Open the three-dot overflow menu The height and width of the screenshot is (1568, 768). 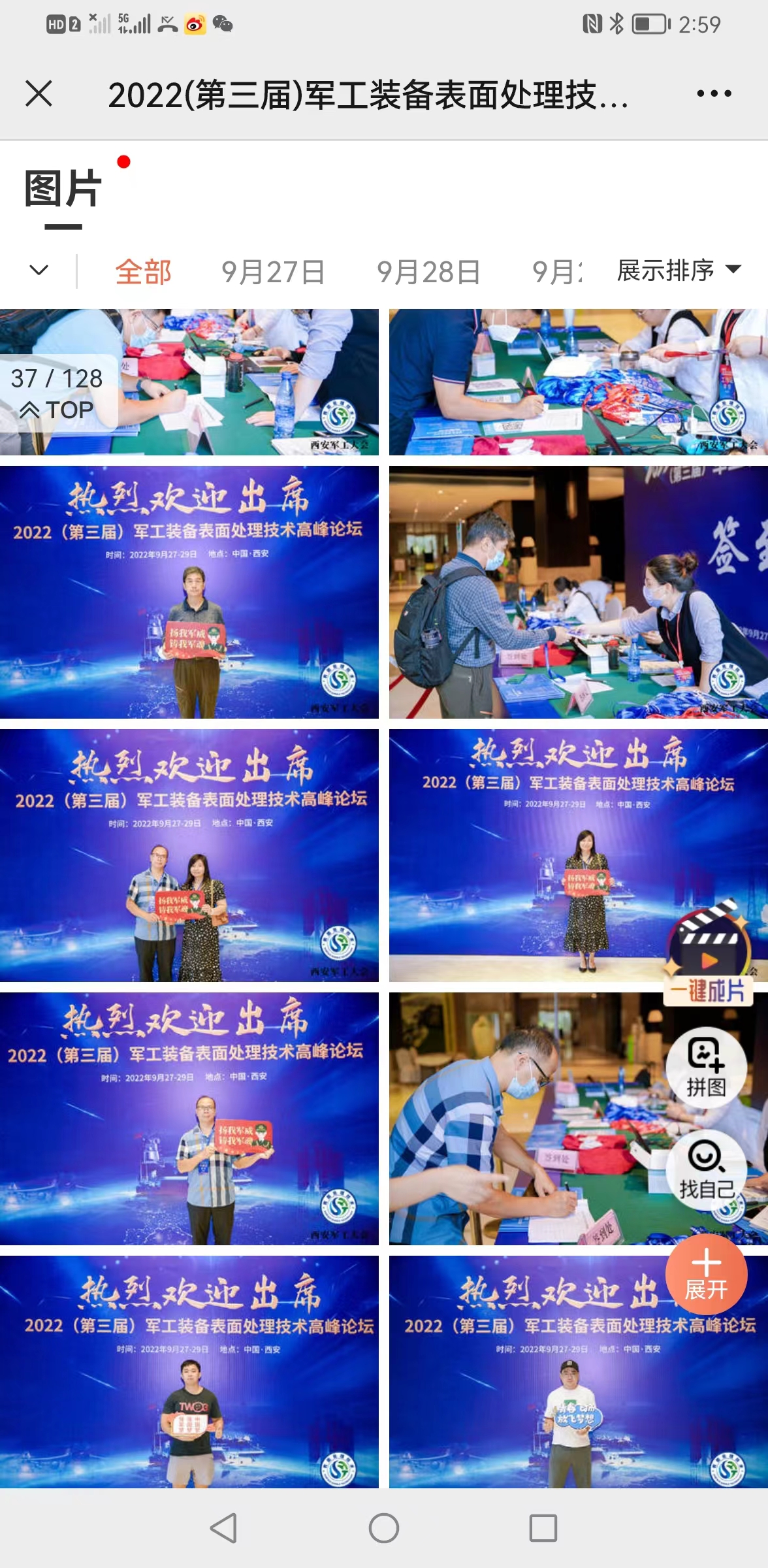point(714,93)
